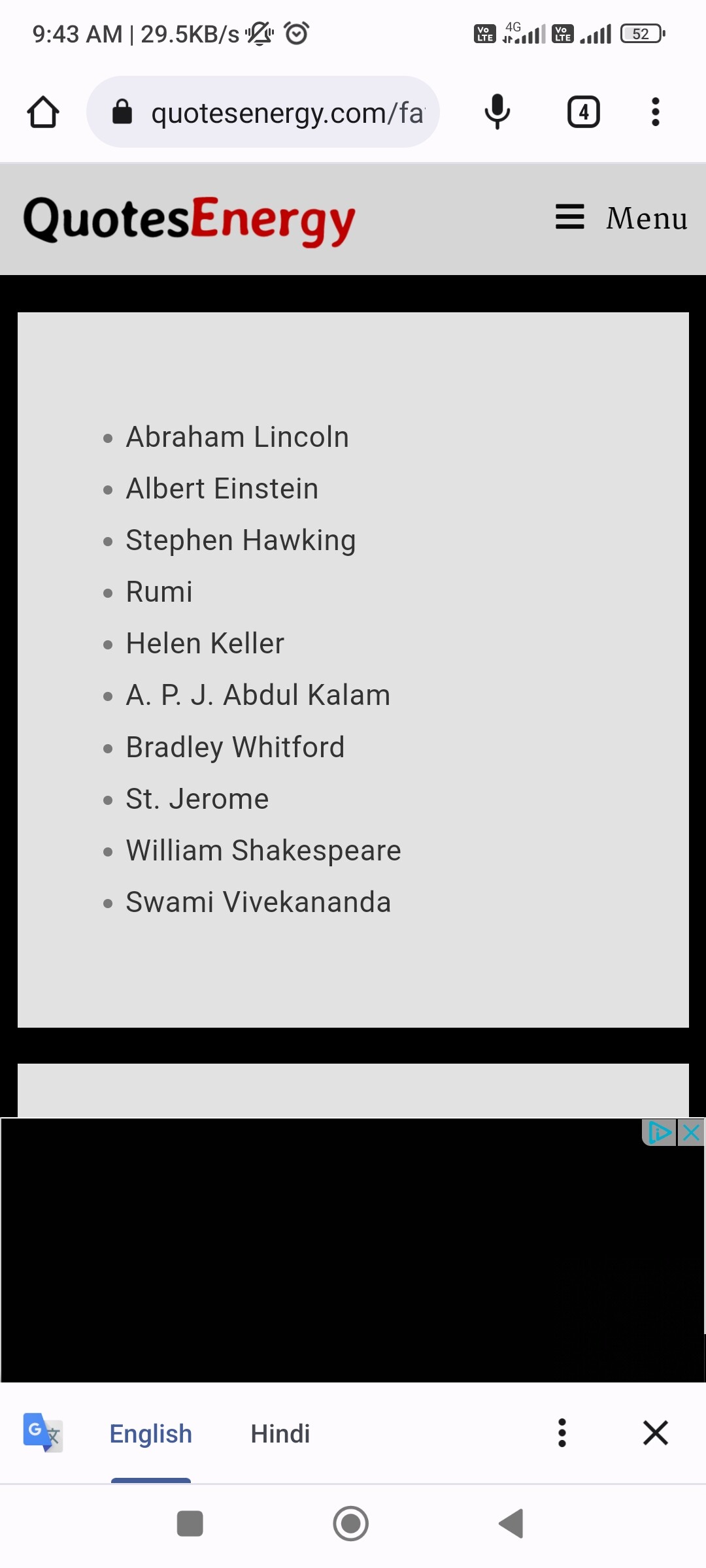Open Bradley Whitford quotes
The image size is (706, 1568).
click(235, 747)
